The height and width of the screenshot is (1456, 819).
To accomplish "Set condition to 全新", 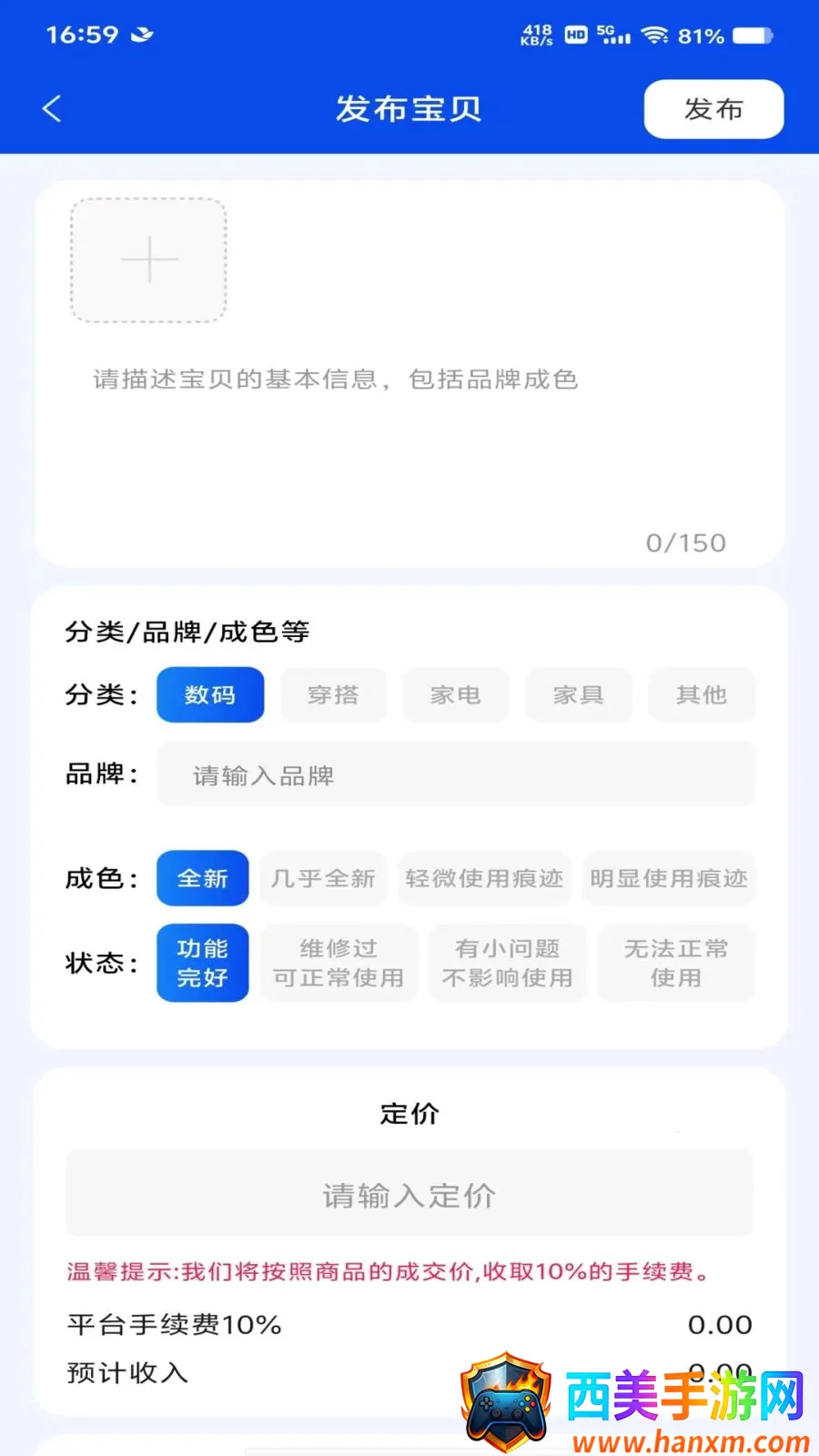I will coord(202,878).
